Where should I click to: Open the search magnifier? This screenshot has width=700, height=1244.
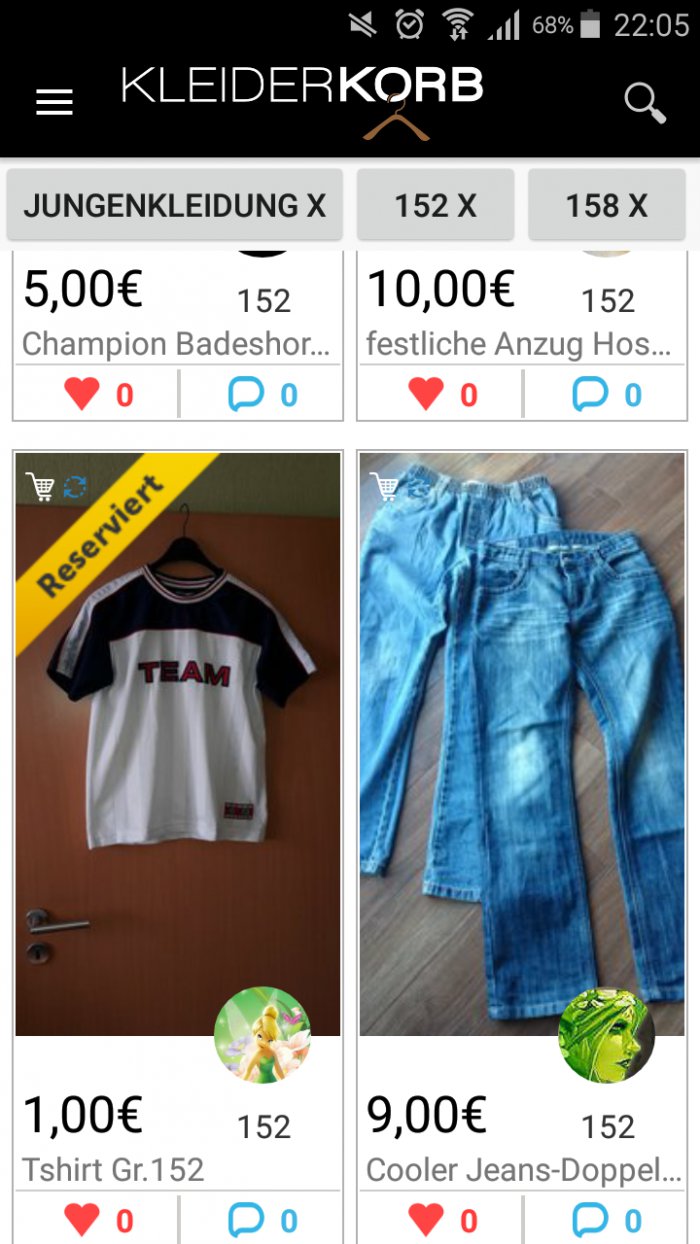[645, 102]
